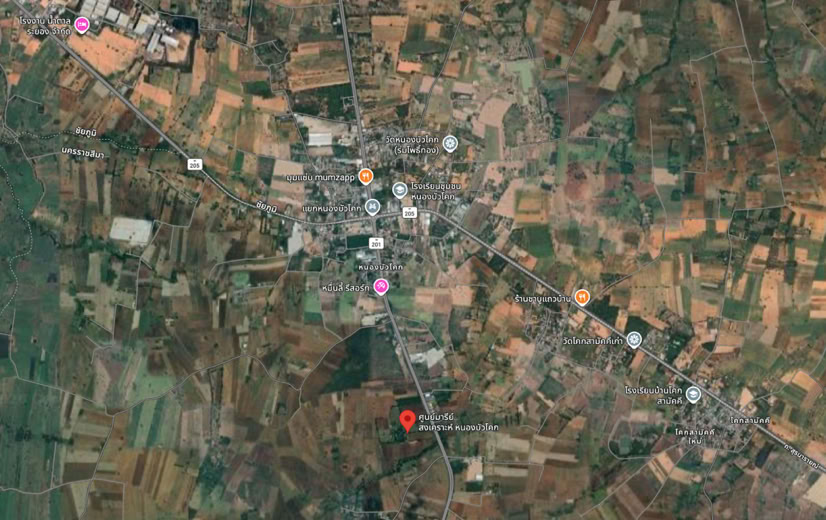Open the หมื่นลี้ รีสอร์ท pink marker
This screenshot has width=826, height=520.
(x=381, y=287)
